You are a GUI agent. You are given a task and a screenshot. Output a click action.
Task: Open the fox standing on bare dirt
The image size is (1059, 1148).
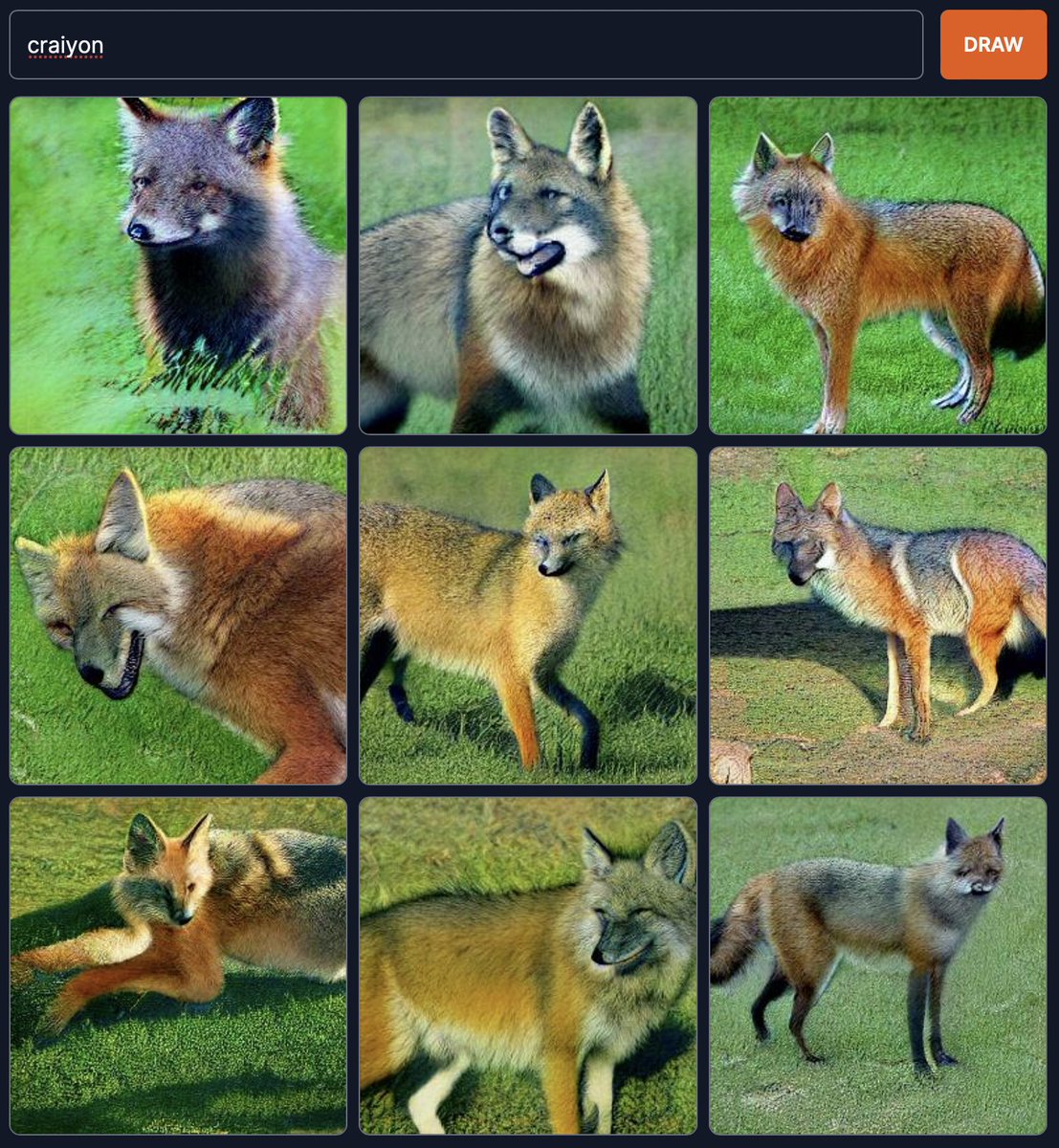(877, 615)
